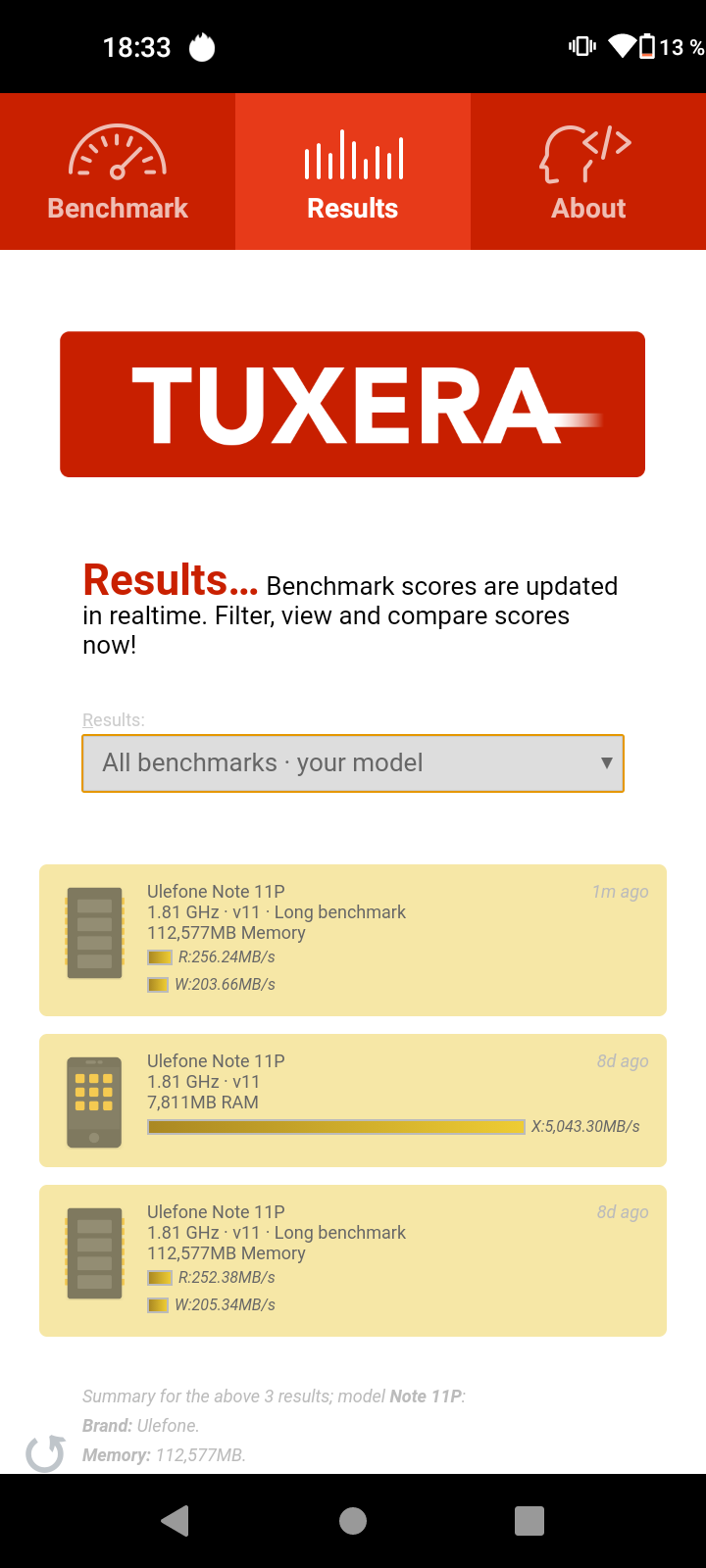Tap the Tuxera banner
Viewport: 706px width, 1568px height.
(x=352, y=404)
